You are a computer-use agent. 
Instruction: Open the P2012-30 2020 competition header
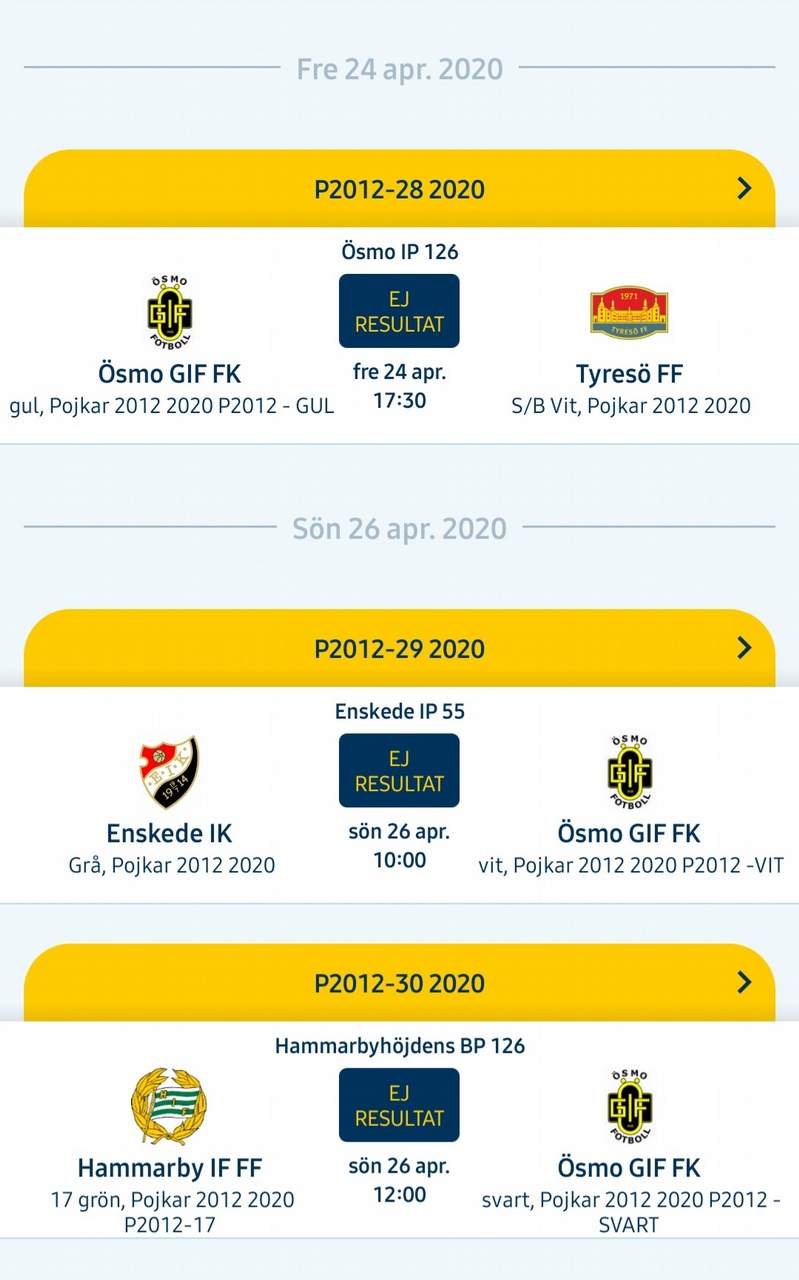(x=399, y=982)
